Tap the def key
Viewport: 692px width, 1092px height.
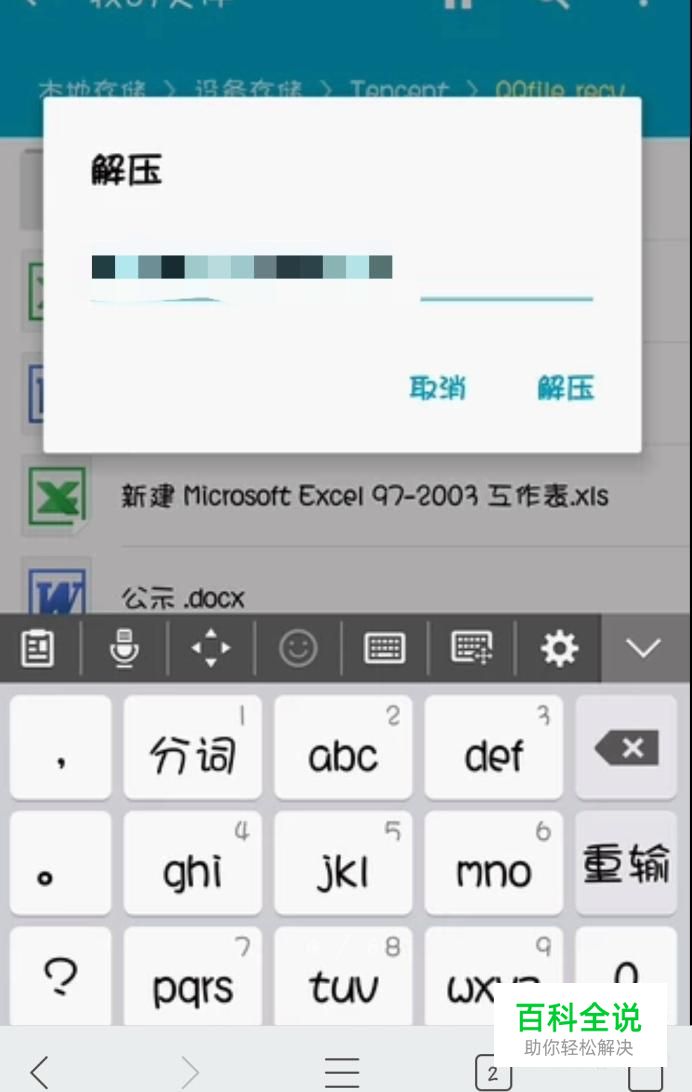pyautogui.click(x=494, y=747)
